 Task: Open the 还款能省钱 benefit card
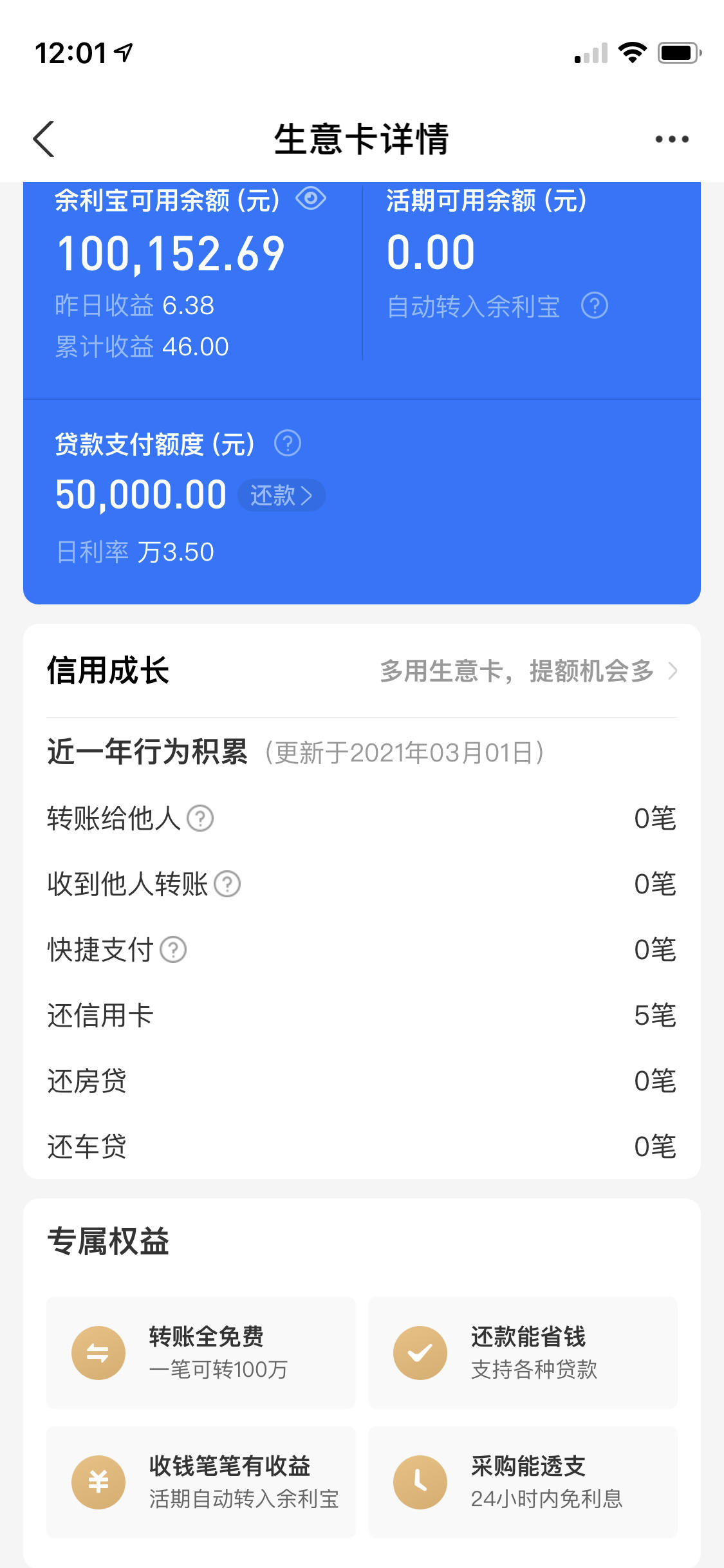pyautogui.click(x=523, y=1353)
